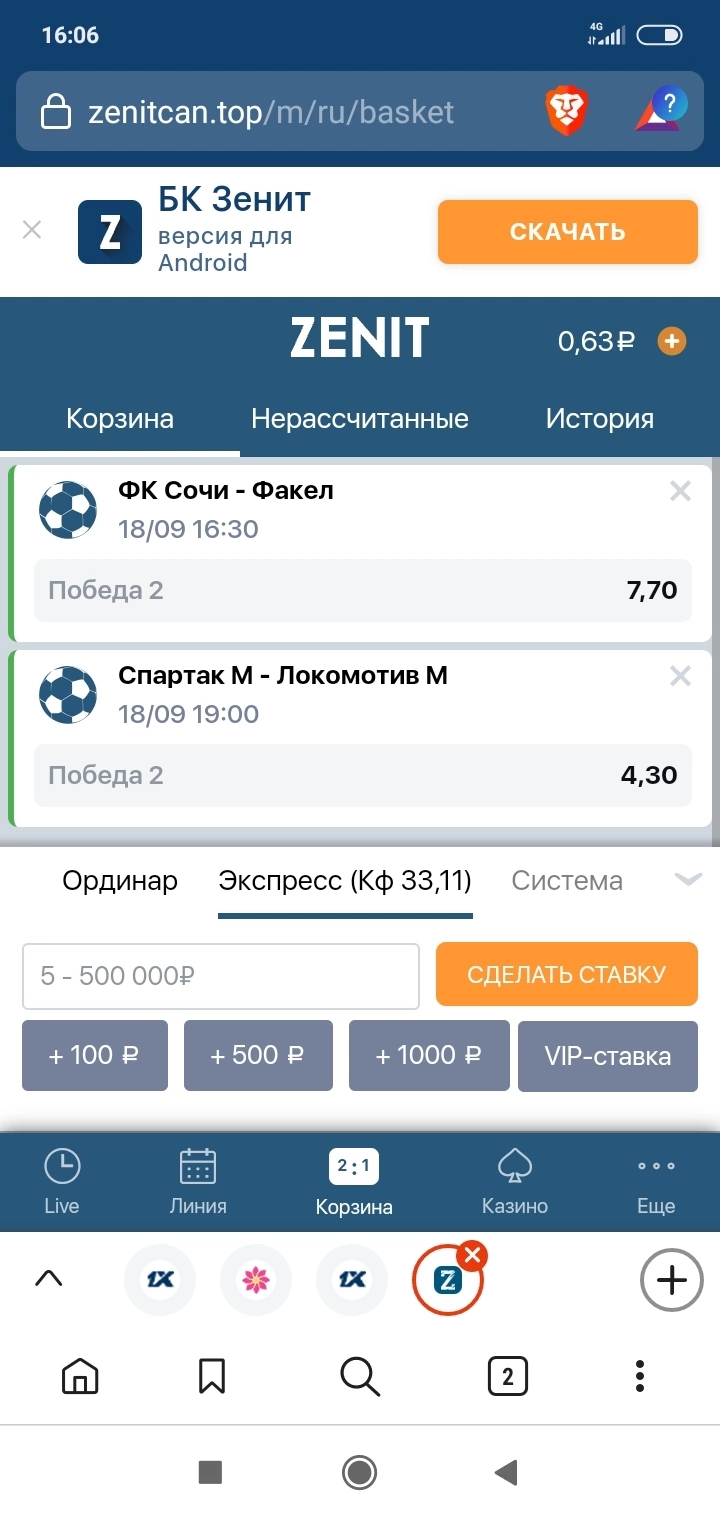Remove the Спартак М - Локомотив М bet

pyautogui.click(x=680, y=677)
